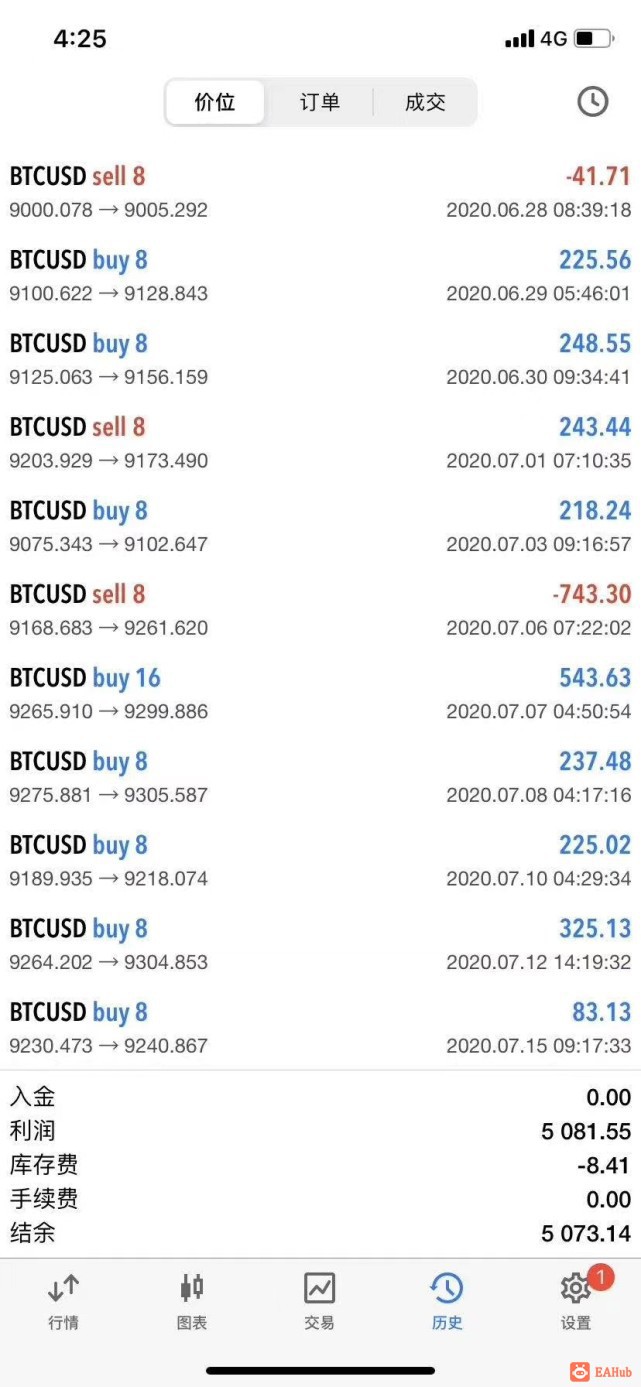The height and width of the screenshot is (1387, 641).
Task: Expand the BTCUSD buy 16 trade
Action: [320, 694]
